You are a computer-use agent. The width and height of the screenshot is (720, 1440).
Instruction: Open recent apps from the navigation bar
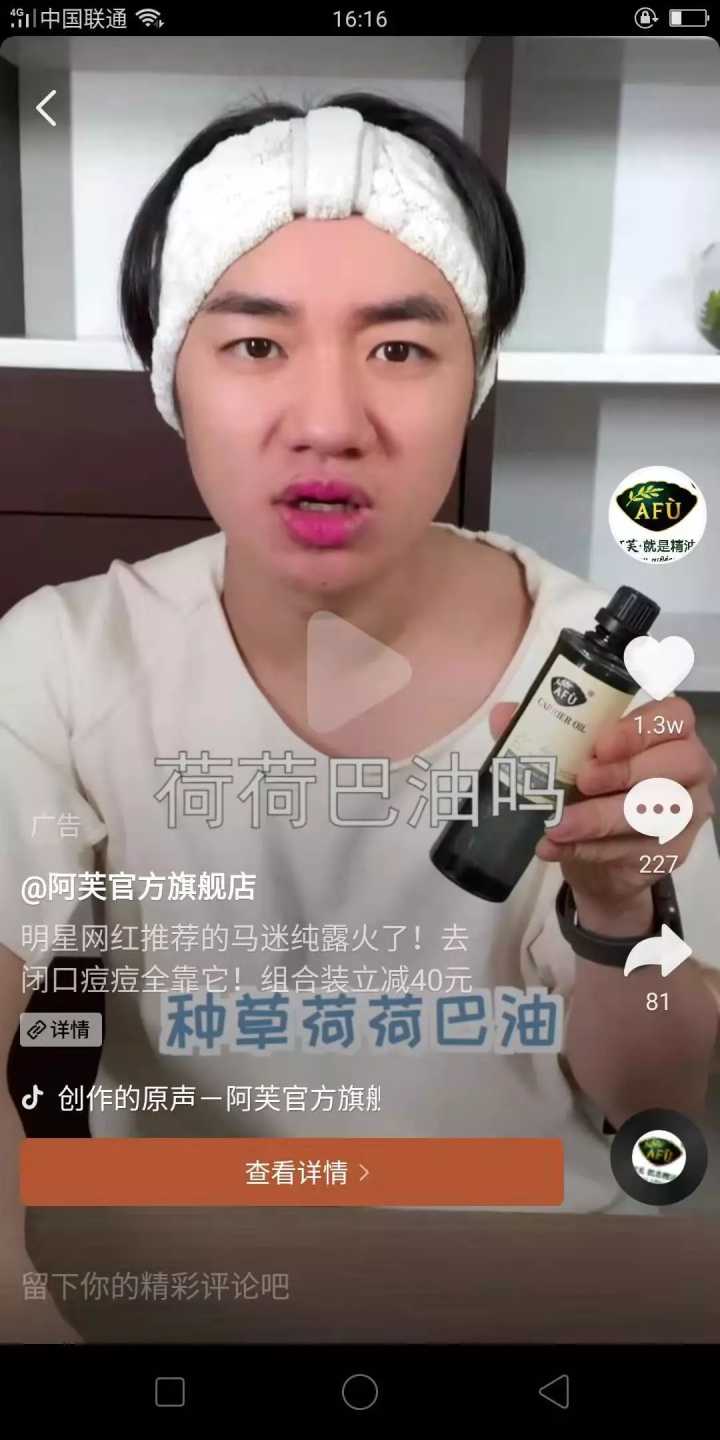pos(170,1392)
